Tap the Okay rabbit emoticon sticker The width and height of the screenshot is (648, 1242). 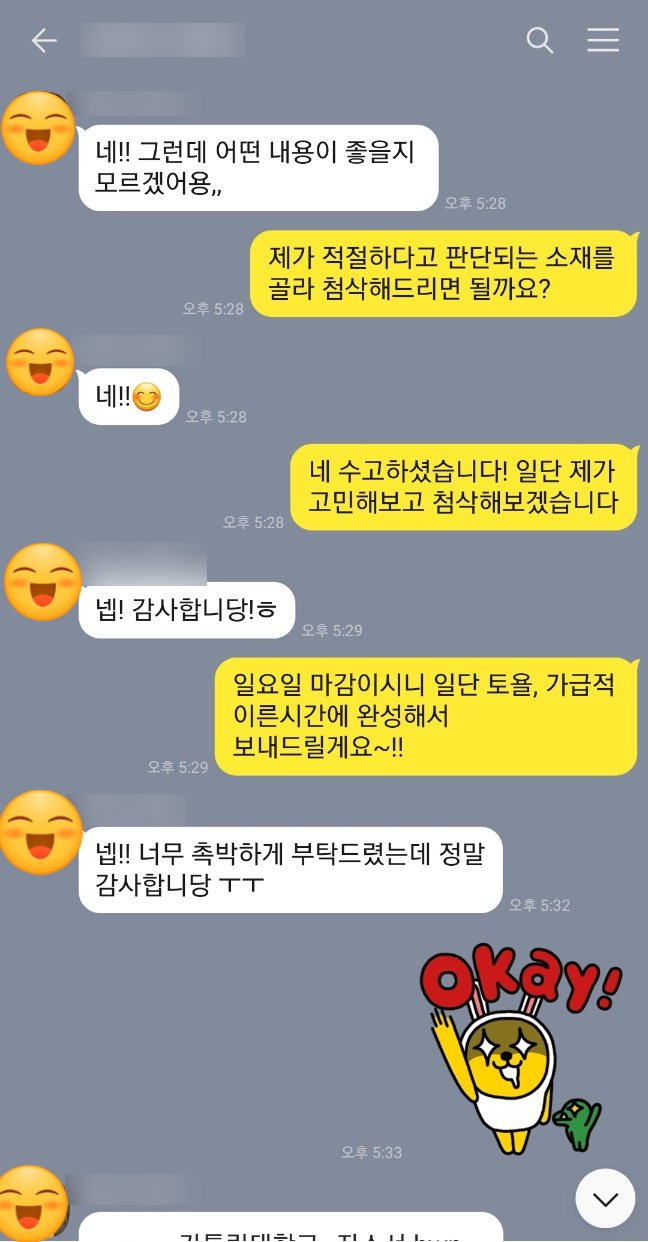(515, 1045)
